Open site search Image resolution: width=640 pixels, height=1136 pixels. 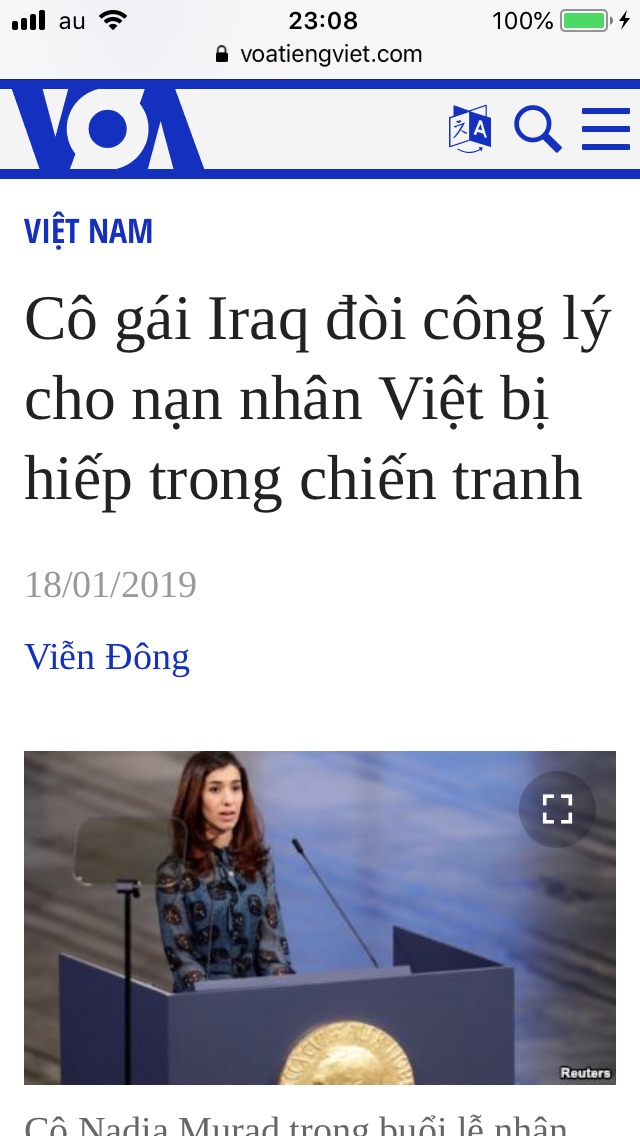tap(537, 130)
